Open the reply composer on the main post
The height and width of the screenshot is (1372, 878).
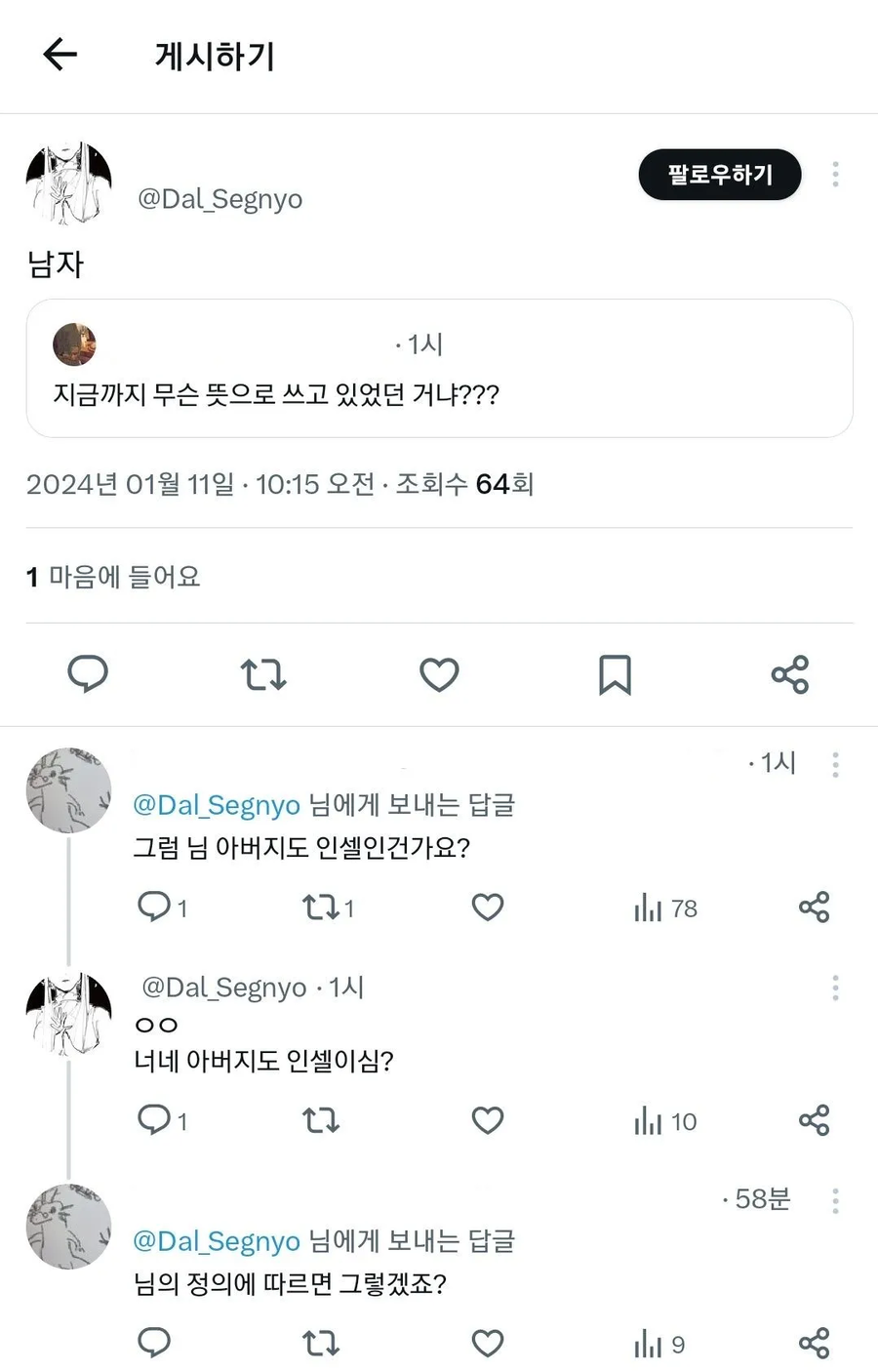click(88, 674)
